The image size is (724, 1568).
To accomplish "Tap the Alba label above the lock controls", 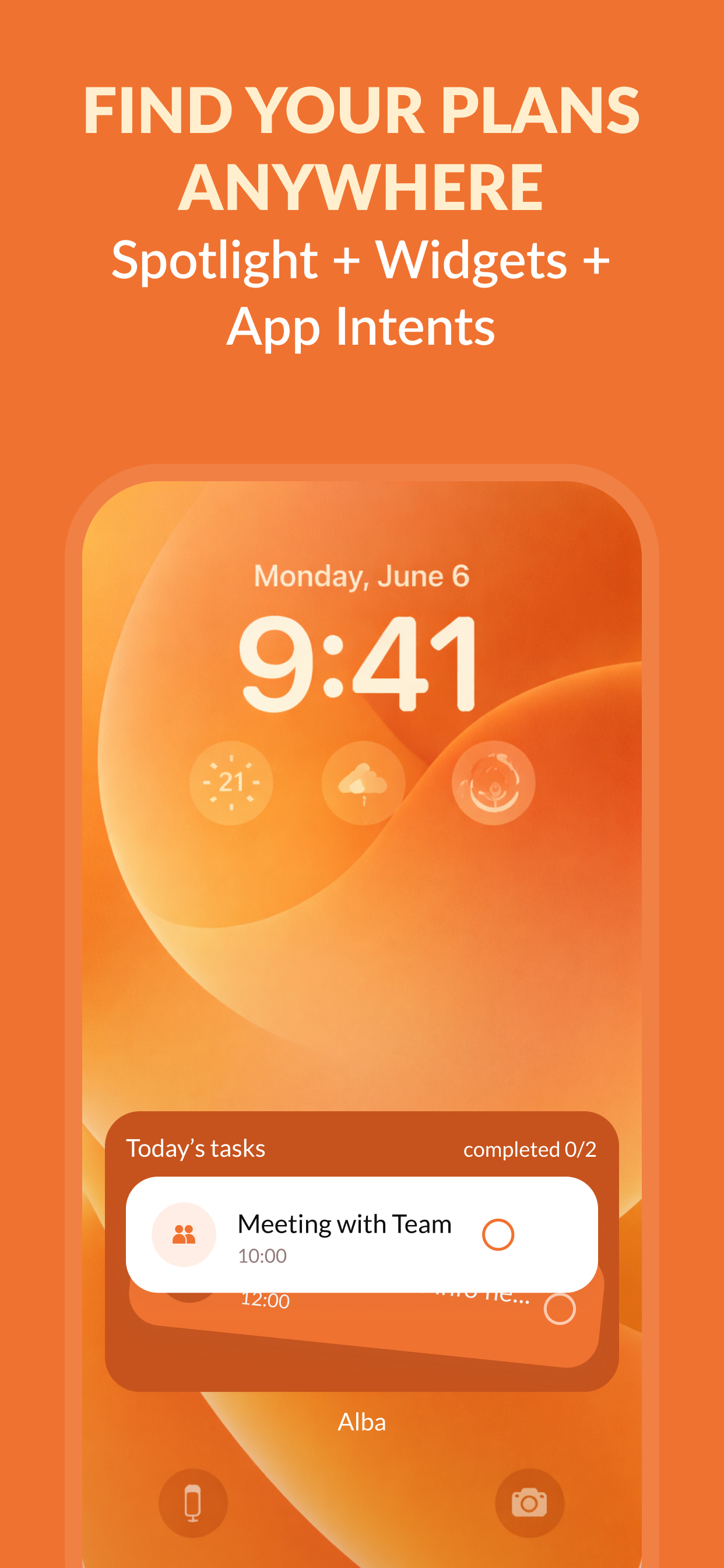I will 361,1423.
